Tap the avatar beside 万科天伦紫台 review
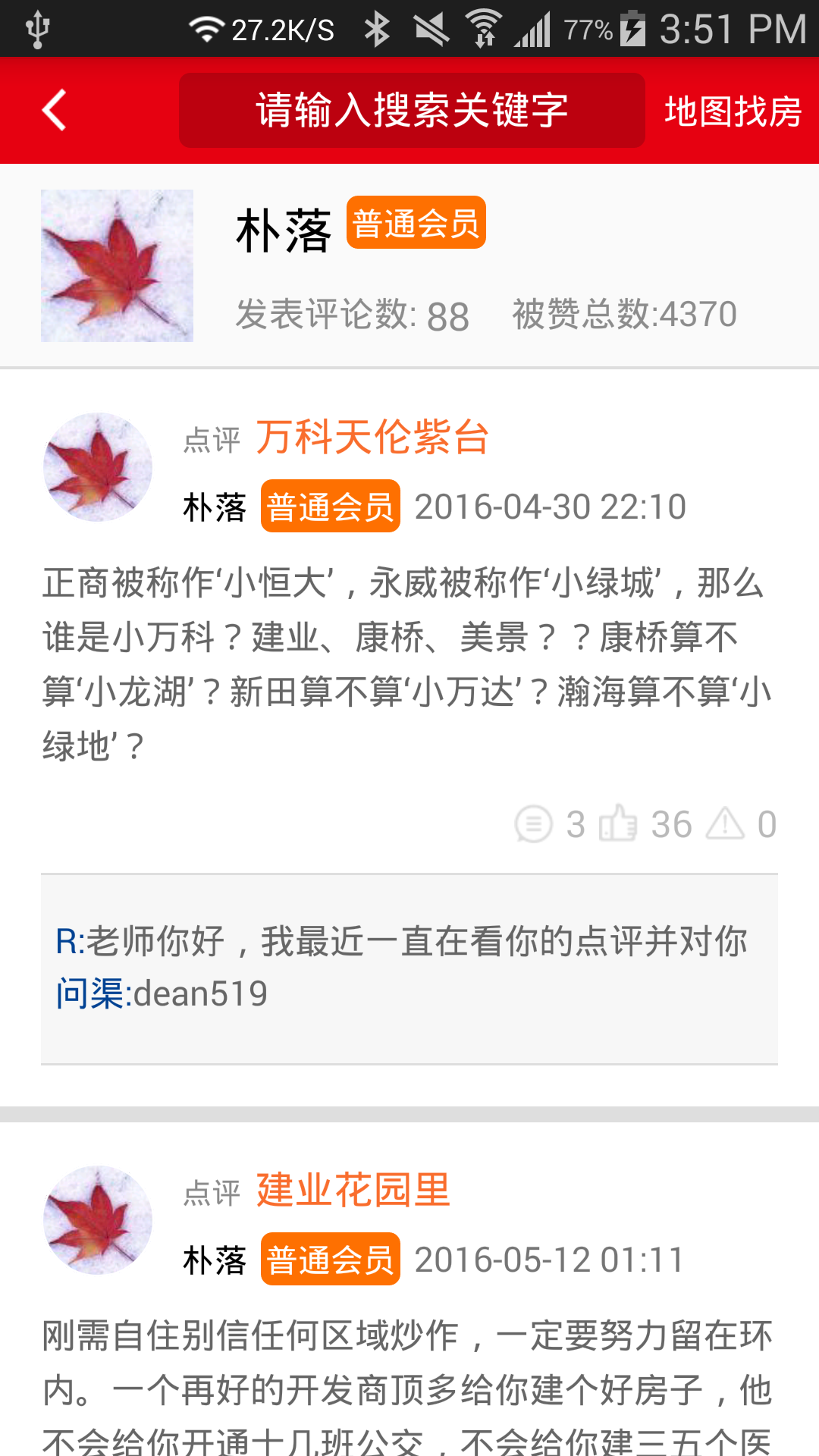This screenshot has height=1456, width=819. (98, 467)
